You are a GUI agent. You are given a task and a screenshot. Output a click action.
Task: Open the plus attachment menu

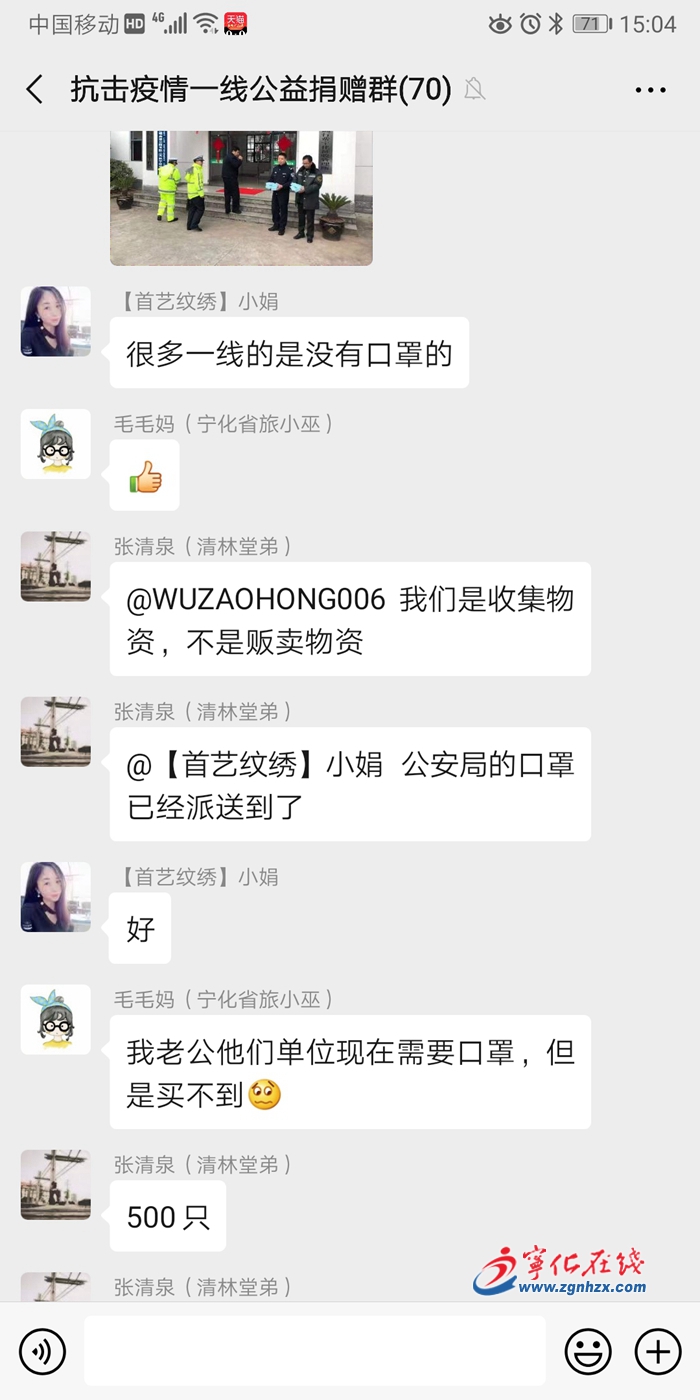658,1352
